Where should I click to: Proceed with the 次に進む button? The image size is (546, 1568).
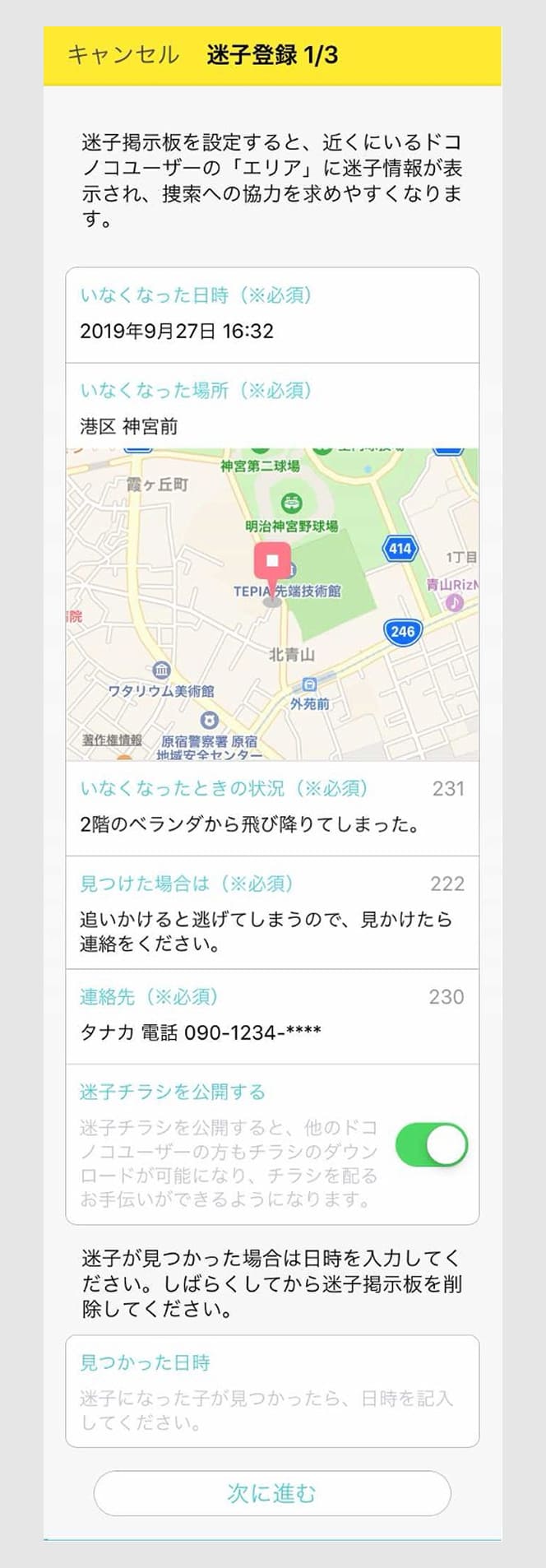pos(272,1493)
